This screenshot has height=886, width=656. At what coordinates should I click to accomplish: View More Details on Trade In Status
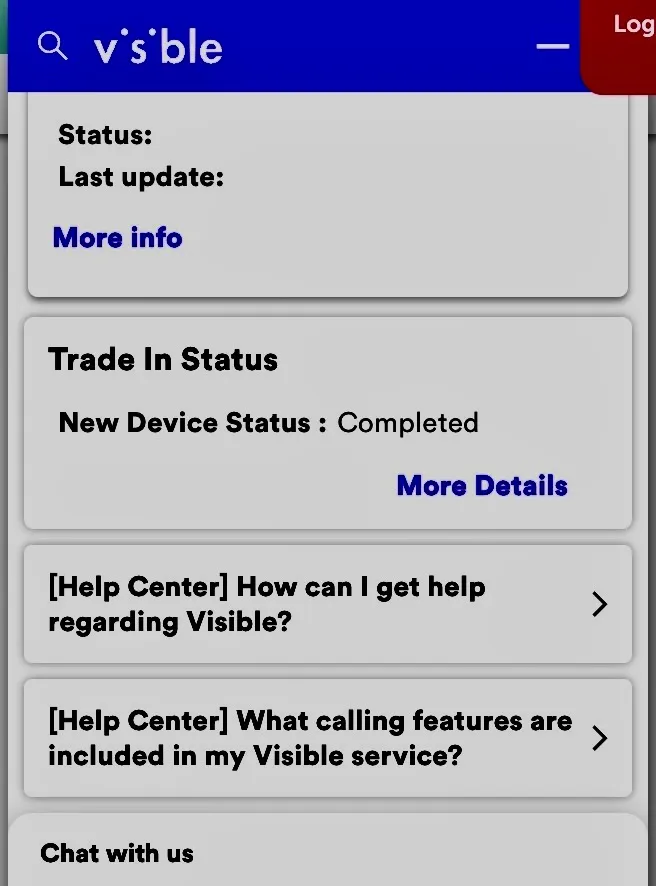coord(482,486)
